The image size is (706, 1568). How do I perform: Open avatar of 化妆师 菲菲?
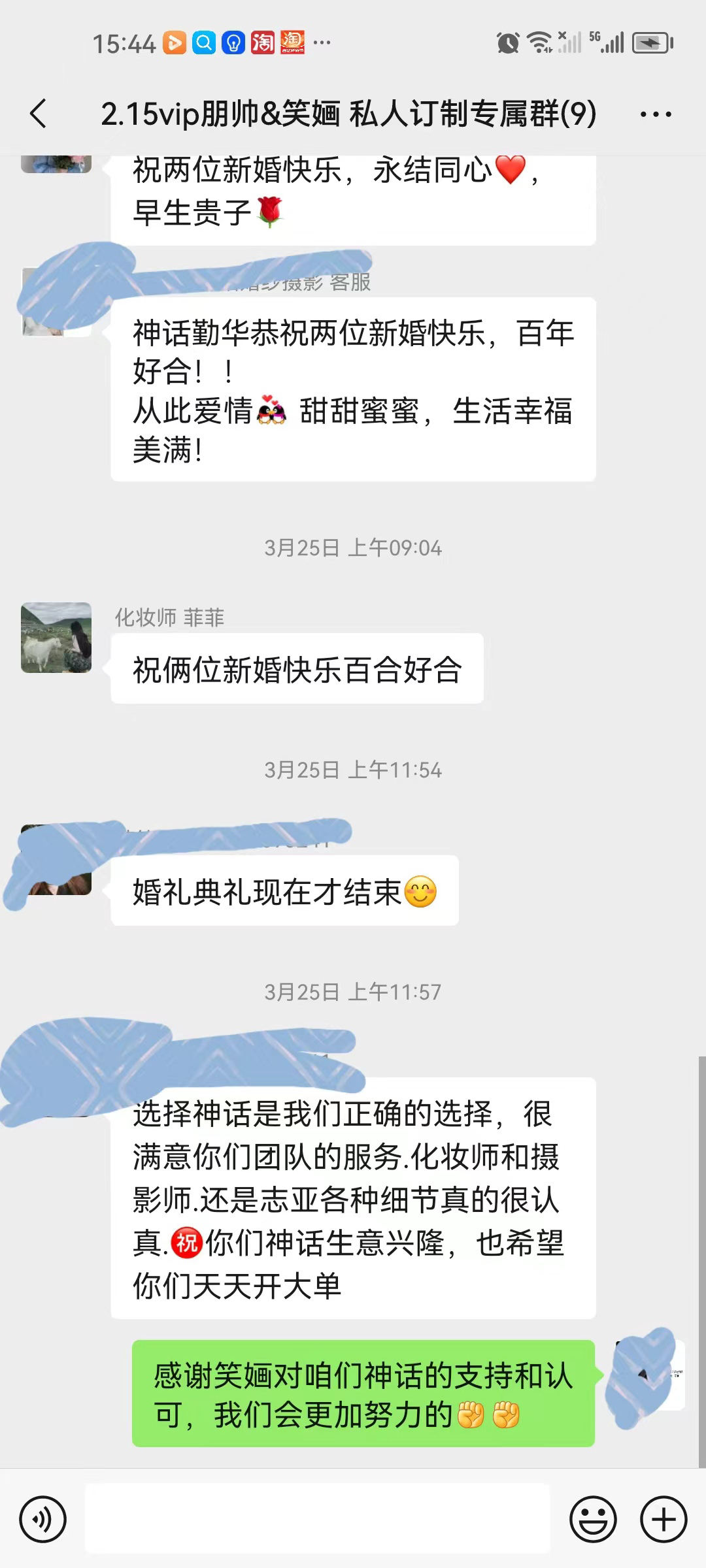56,638
